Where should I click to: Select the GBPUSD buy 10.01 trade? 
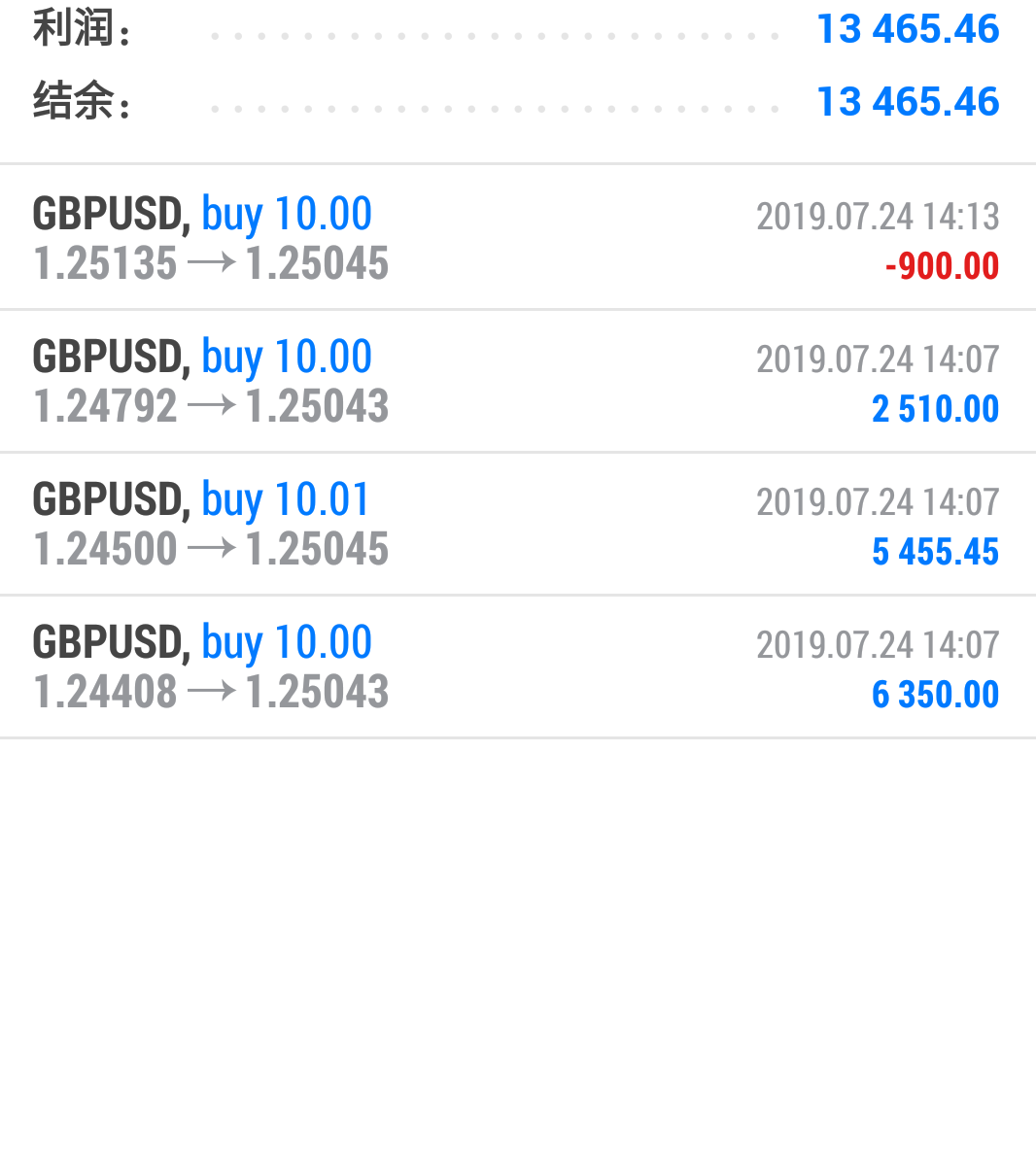coord(518,524)
